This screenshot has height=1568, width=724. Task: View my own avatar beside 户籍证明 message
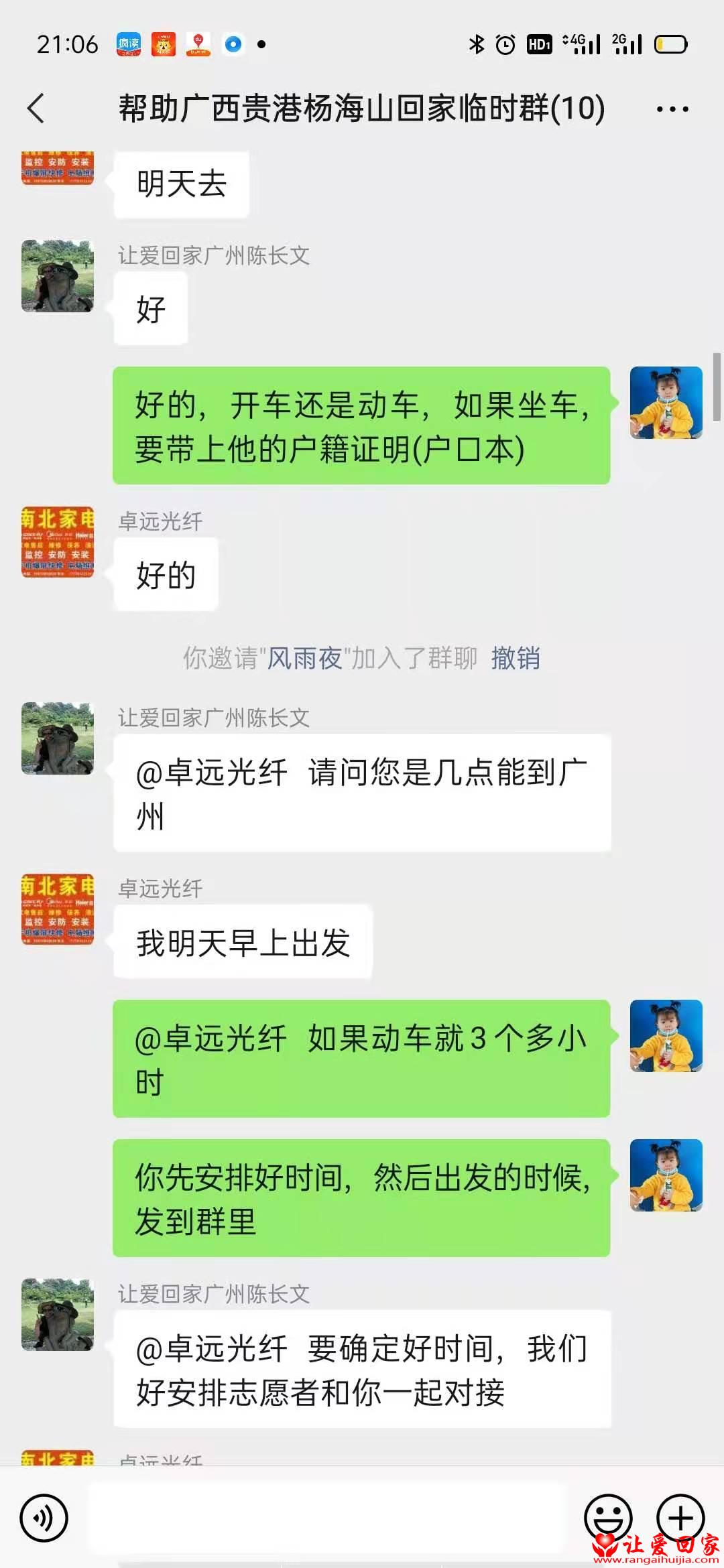(x=666, y=403)
